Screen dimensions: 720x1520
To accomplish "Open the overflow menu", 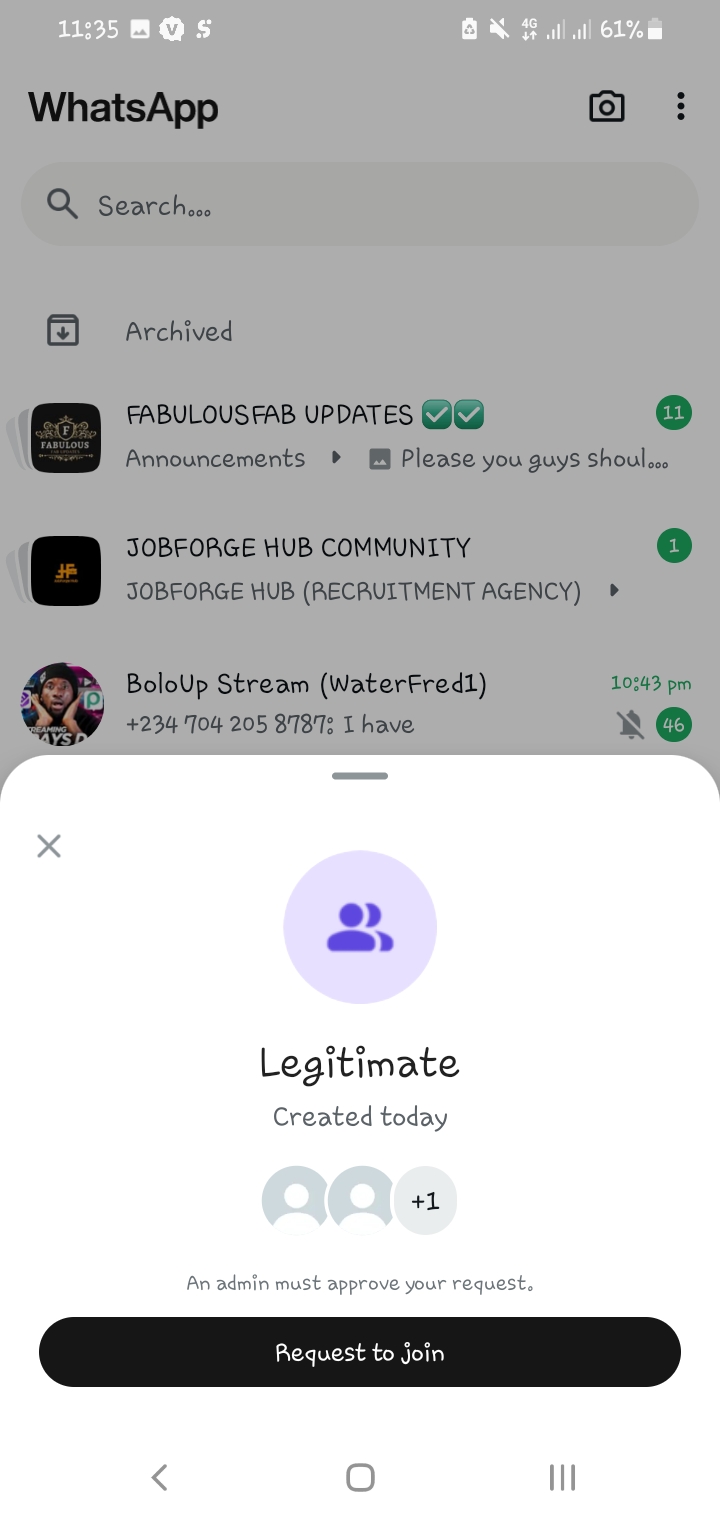I will tap(680, 107).
